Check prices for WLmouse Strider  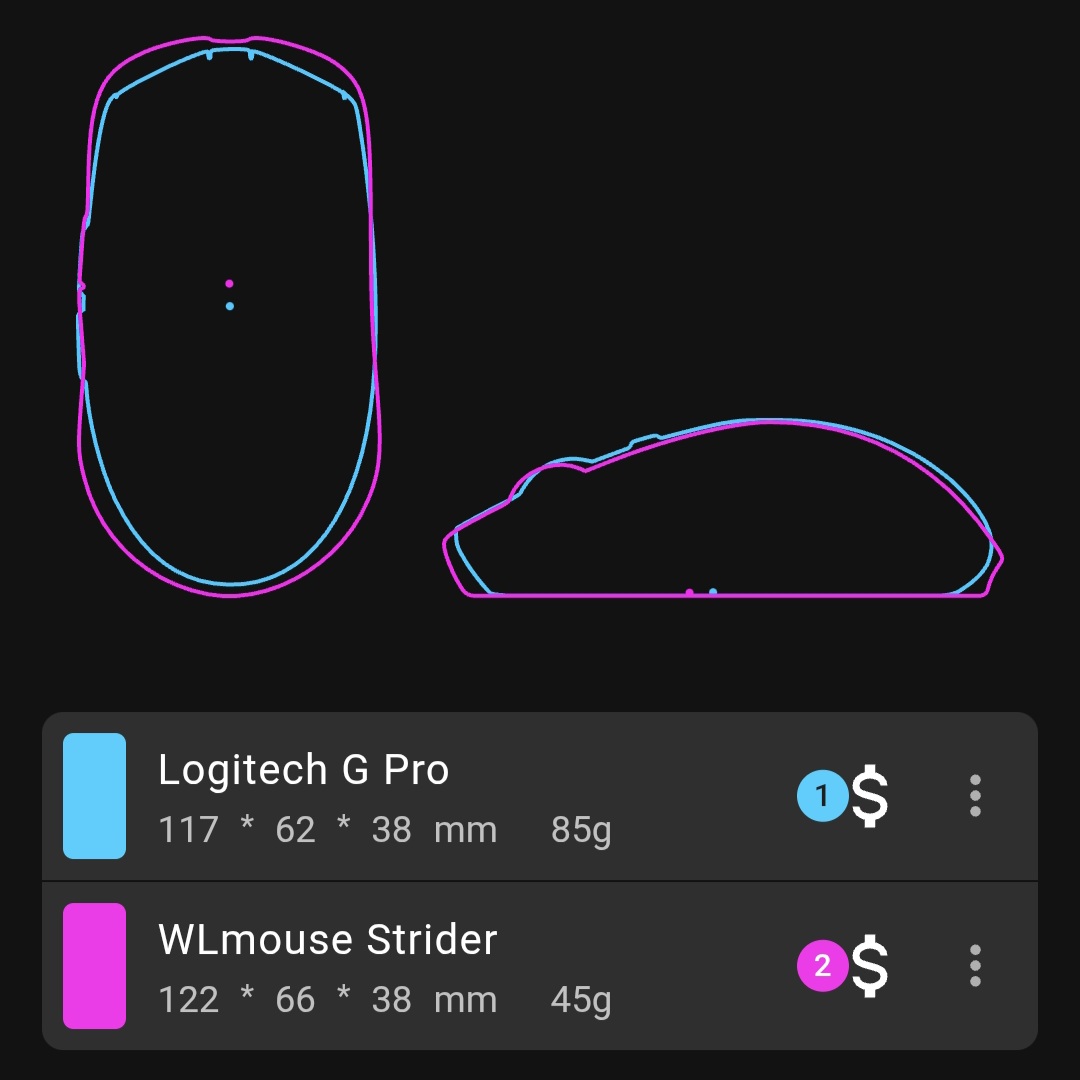tap(869, 966)
